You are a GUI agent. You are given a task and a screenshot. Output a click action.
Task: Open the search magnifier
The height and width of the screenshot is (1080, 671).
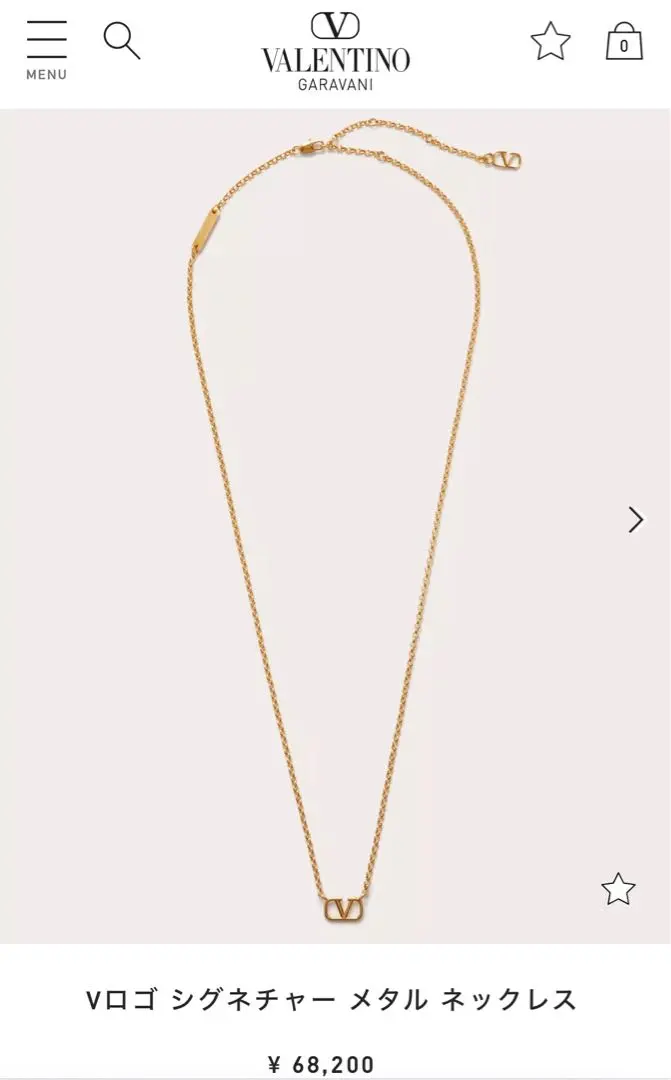point(122,41)
